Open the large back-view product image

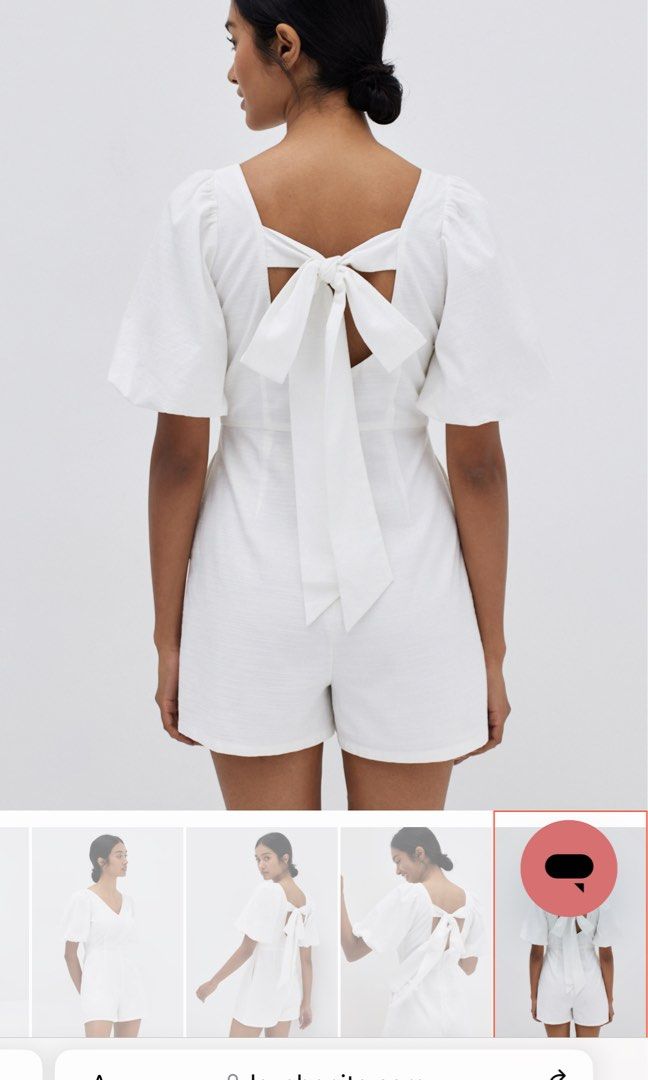324,405
